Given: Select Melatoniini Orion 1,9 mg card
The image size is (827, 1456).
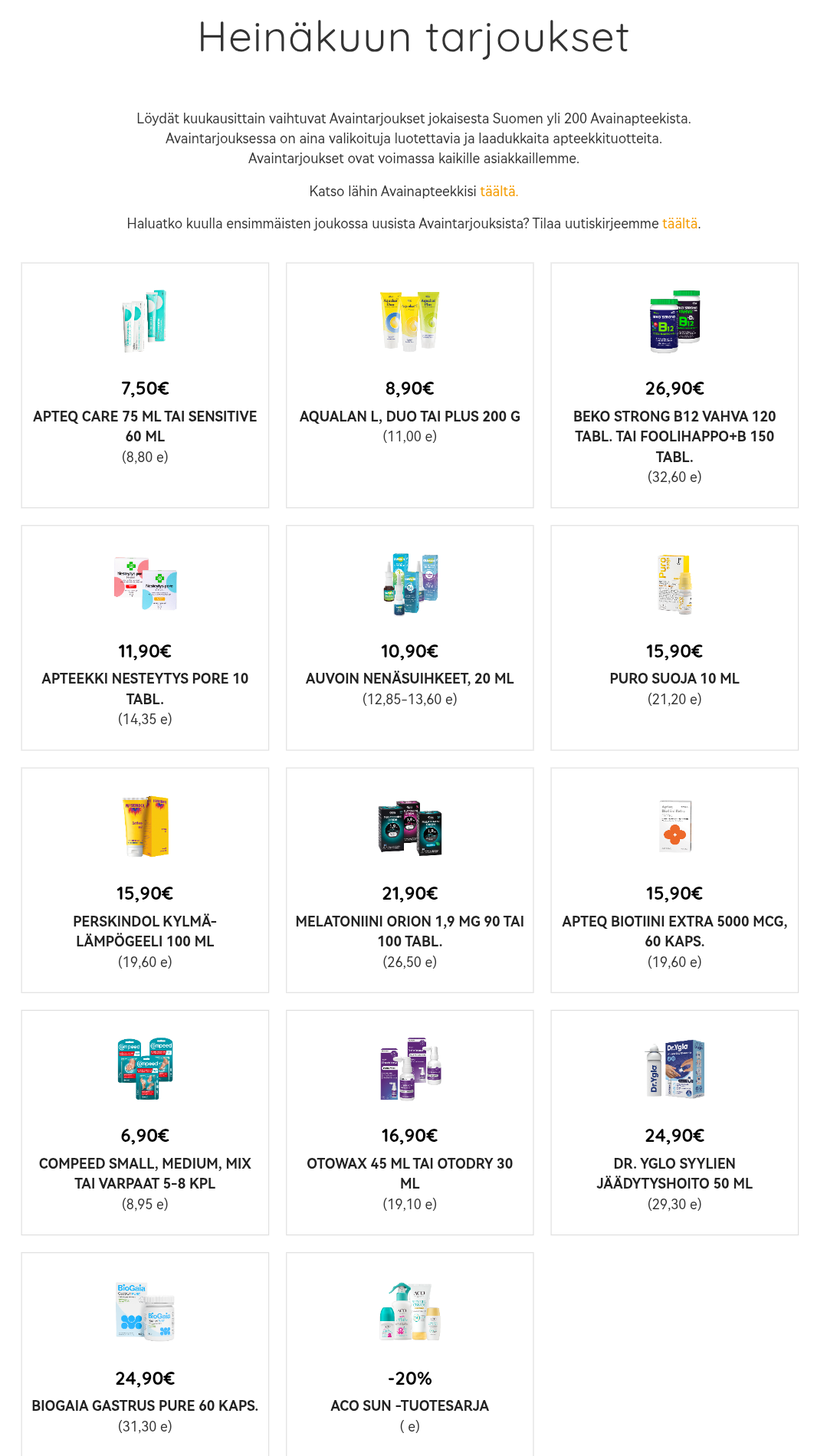Looking at the screenshot, I should (410, 880).
